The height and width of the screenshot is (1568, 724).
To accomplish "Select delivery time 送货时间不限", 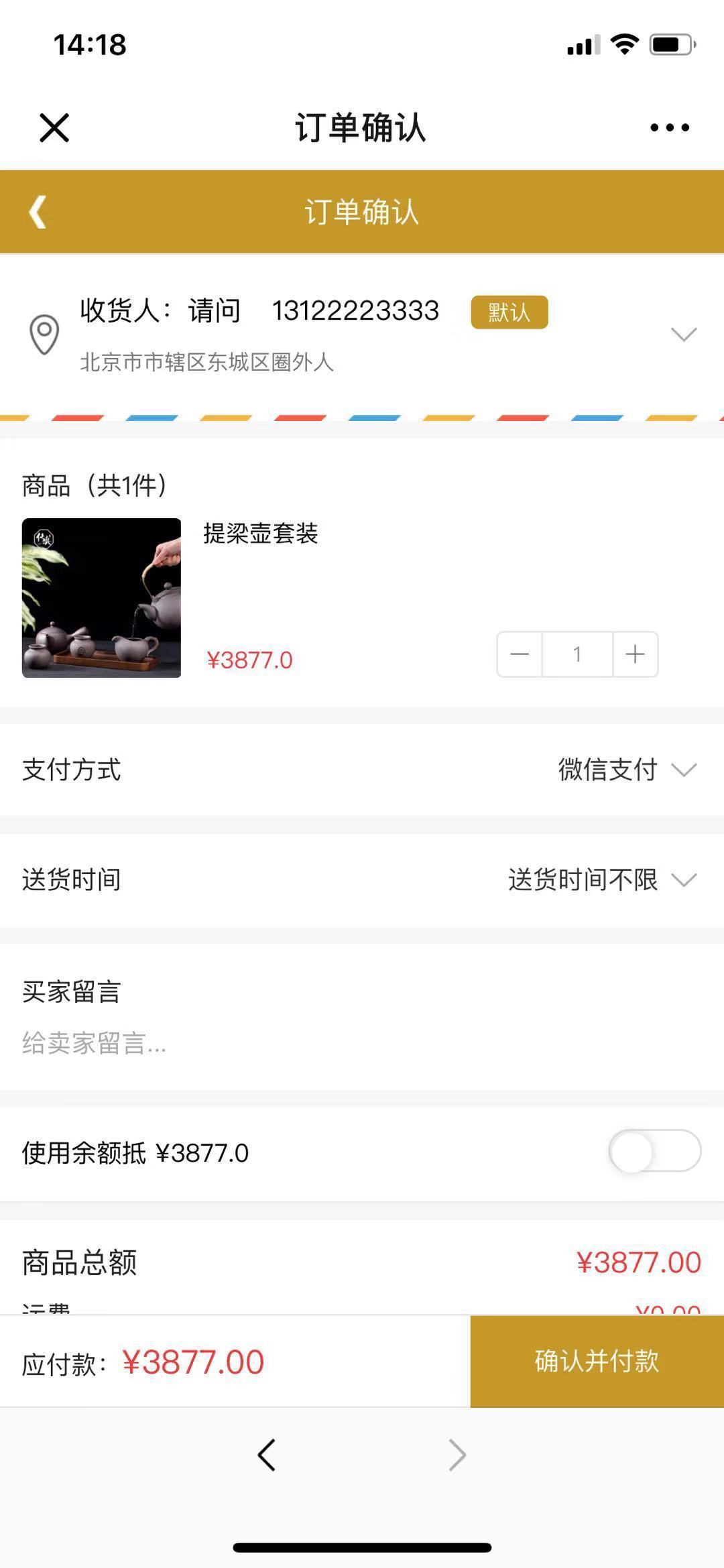I will click(362, 880).
